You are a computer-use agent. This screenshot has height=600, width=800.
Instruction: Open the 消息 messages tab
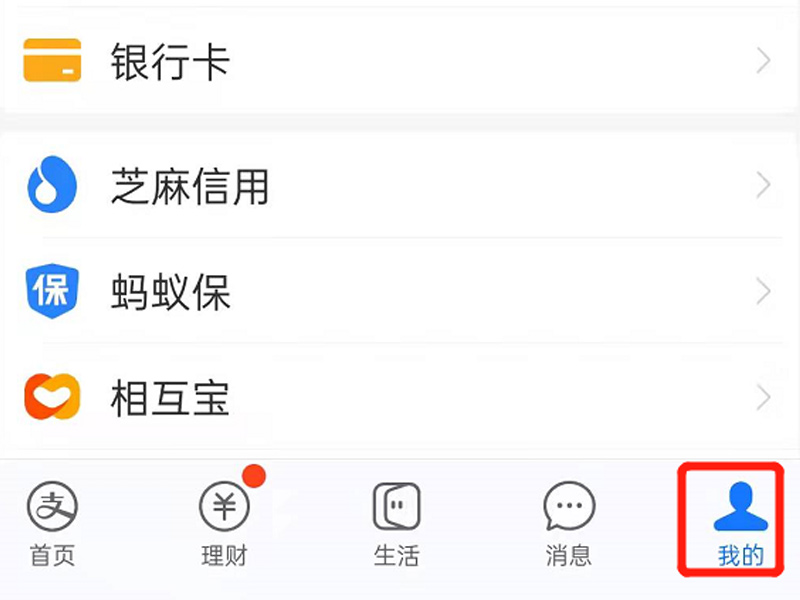[x=568, y=523]
